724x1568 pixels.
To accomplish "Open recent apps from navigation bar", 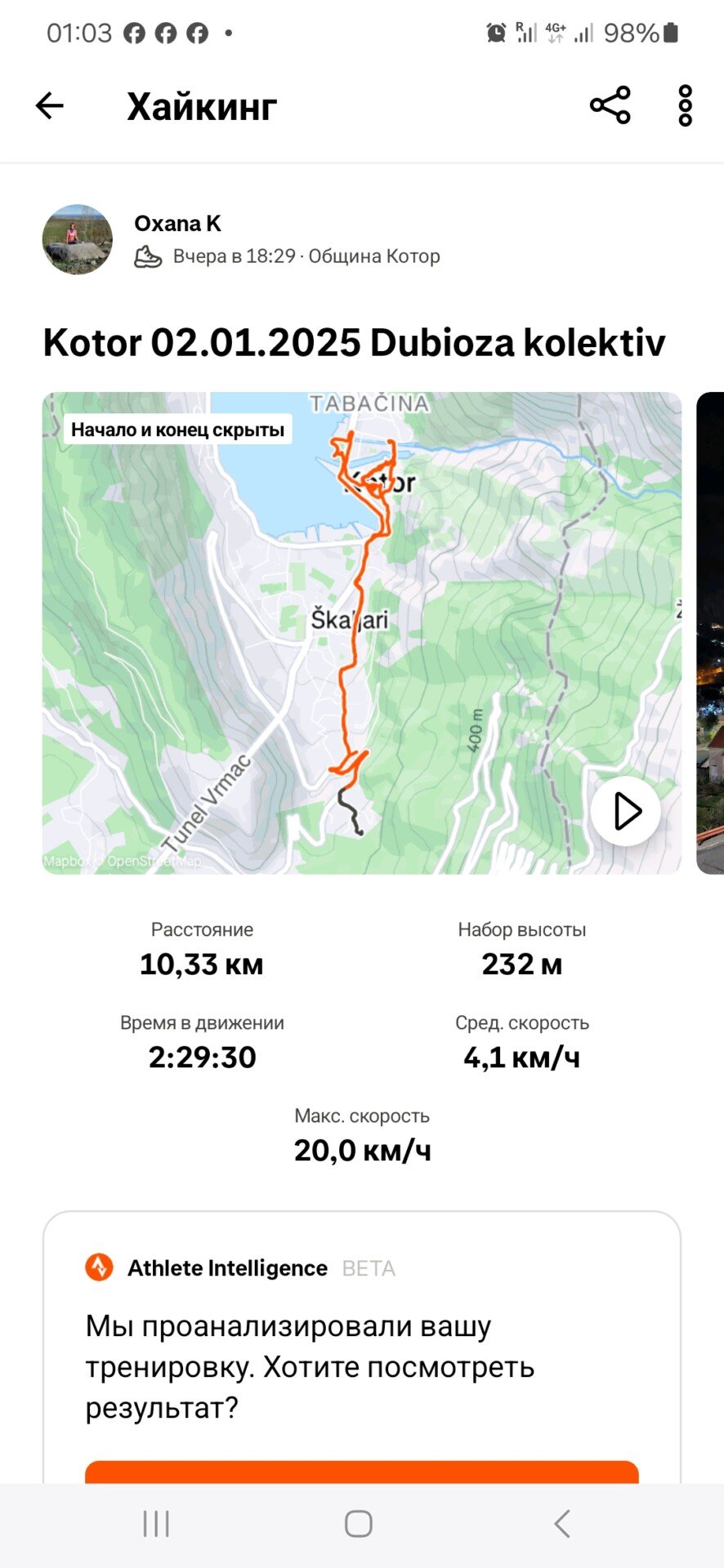I will click(x=156, y=1524).
